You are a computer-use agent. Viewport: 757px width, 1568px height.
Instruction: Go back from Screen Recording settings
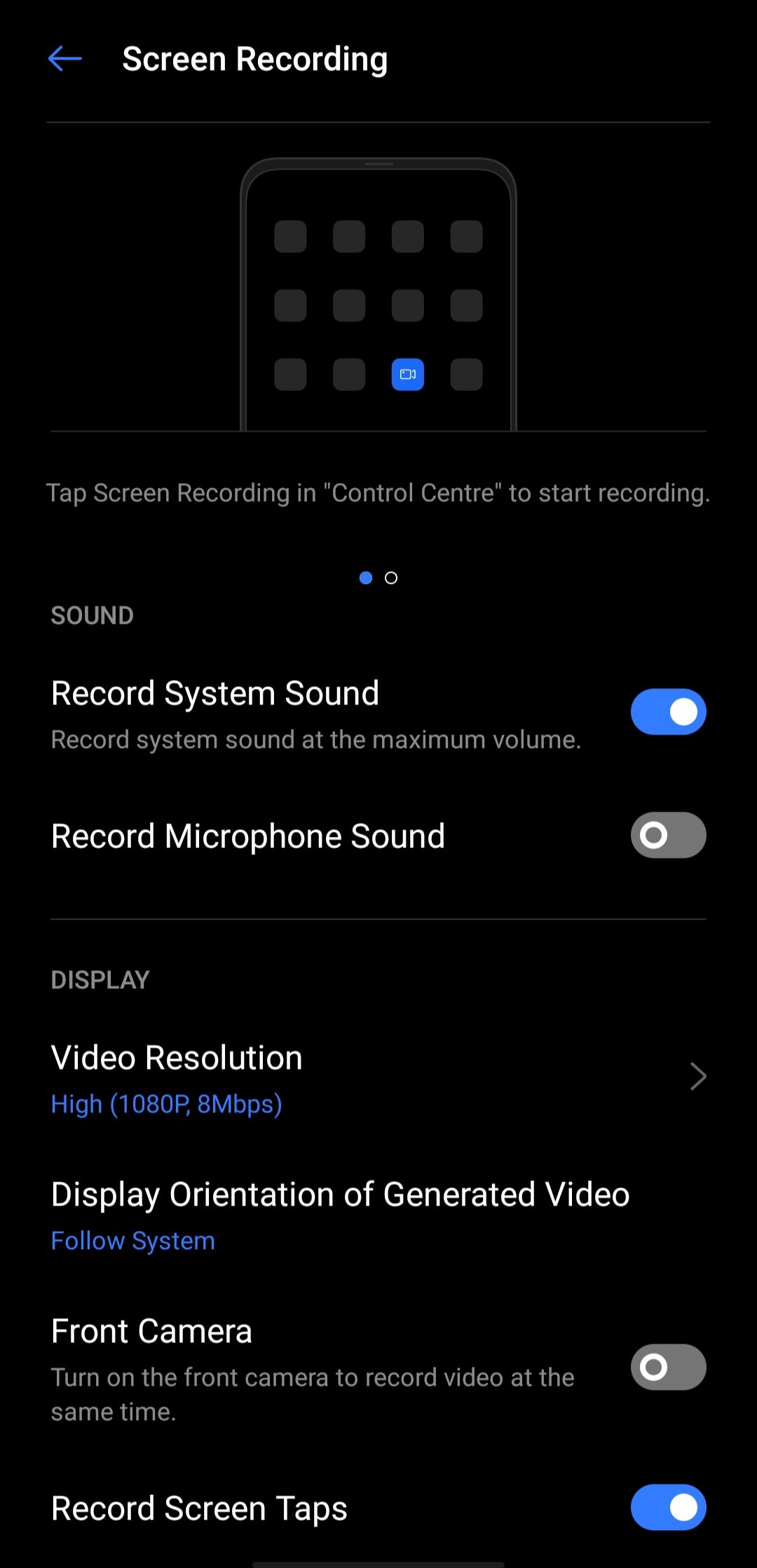[65, 59]
